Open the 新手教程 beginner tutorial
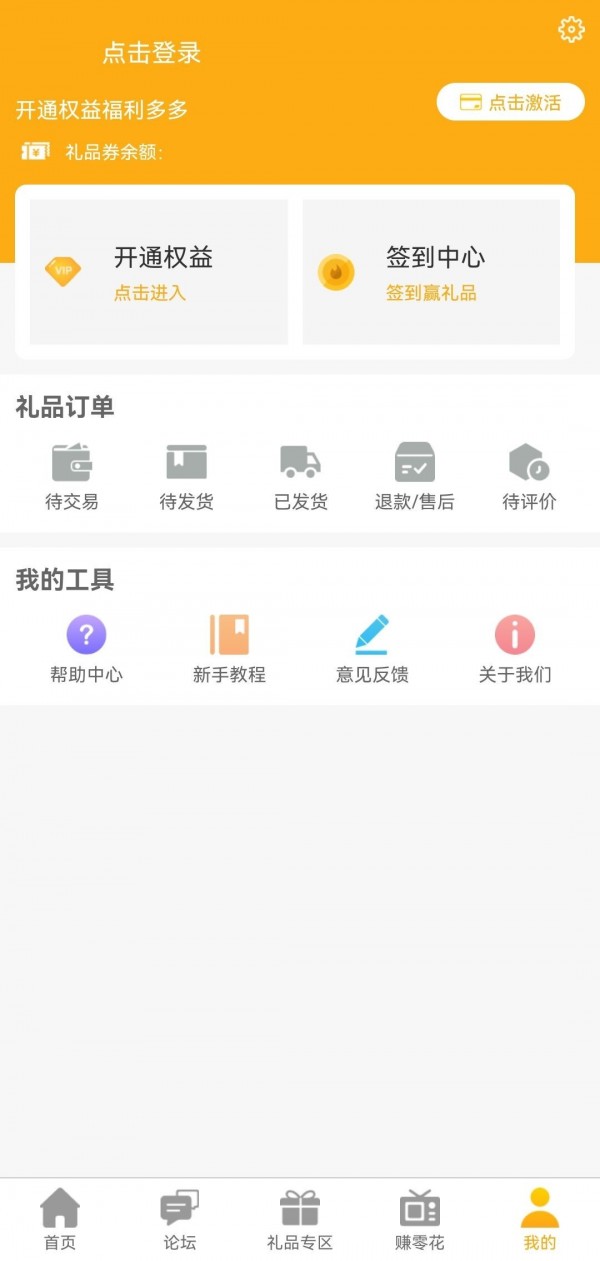 click(x=229, y=649)
